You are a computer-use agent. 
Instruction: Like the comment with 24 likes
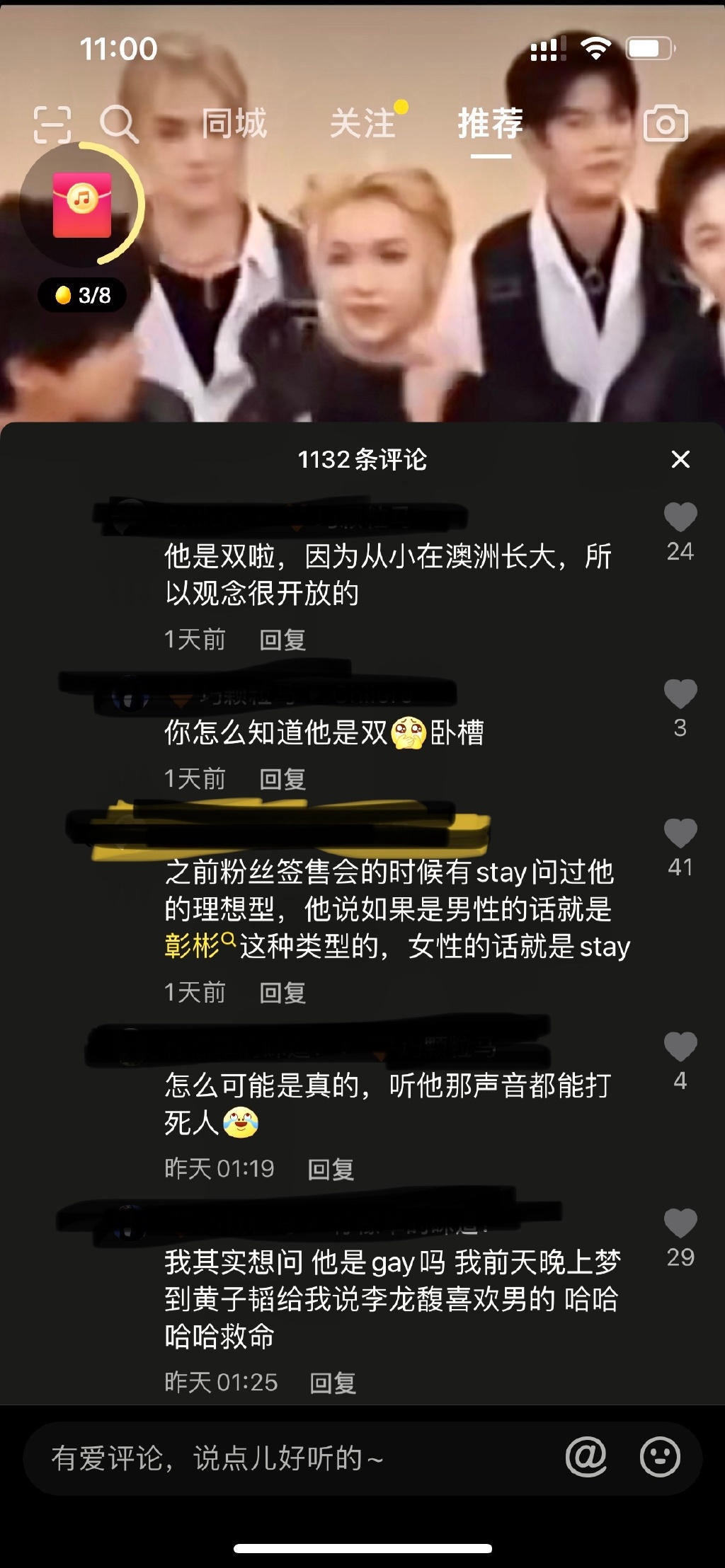680,517
